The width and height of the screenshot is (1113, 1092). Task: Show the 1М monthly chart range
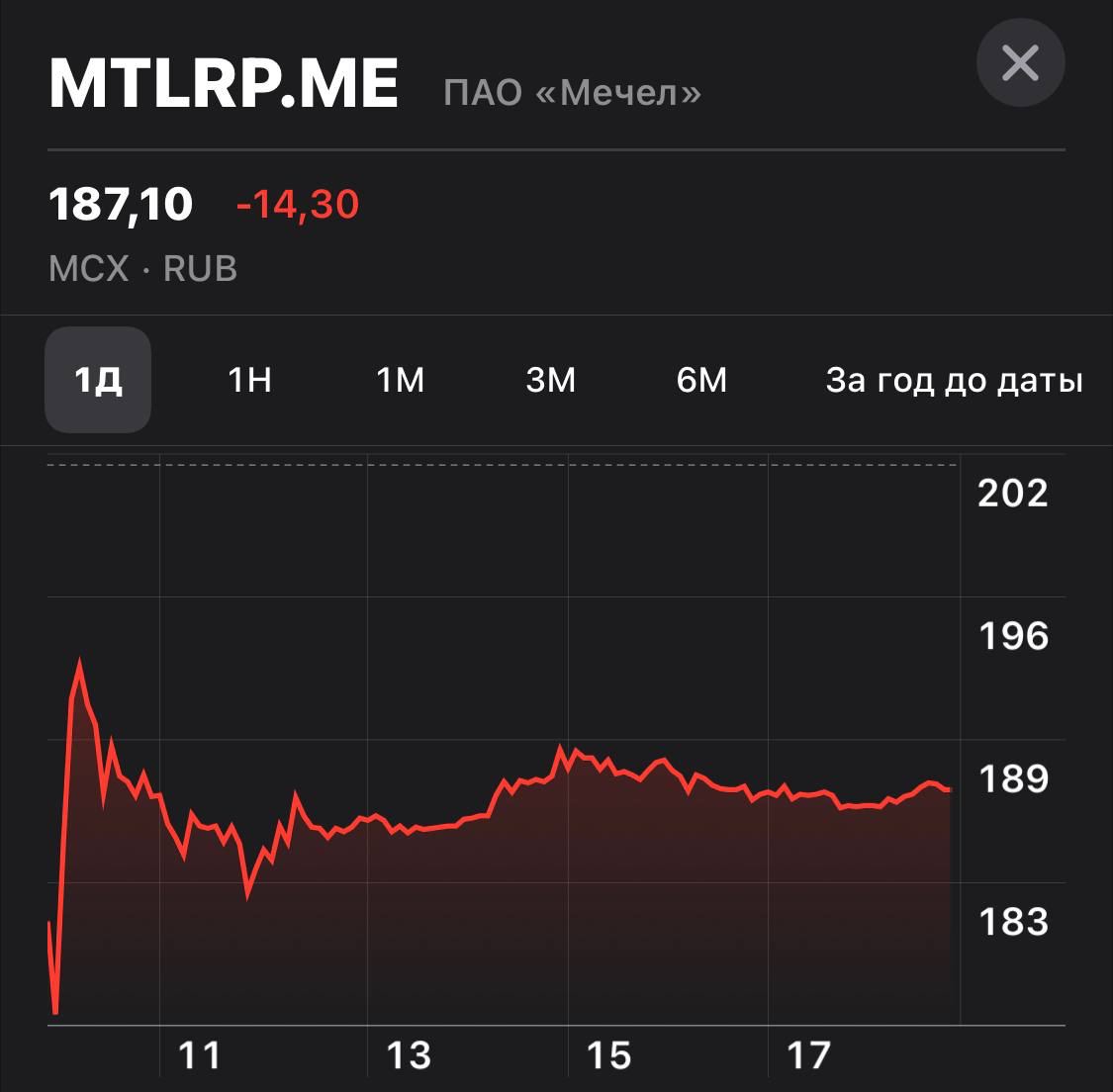click(x=400, y=380)
